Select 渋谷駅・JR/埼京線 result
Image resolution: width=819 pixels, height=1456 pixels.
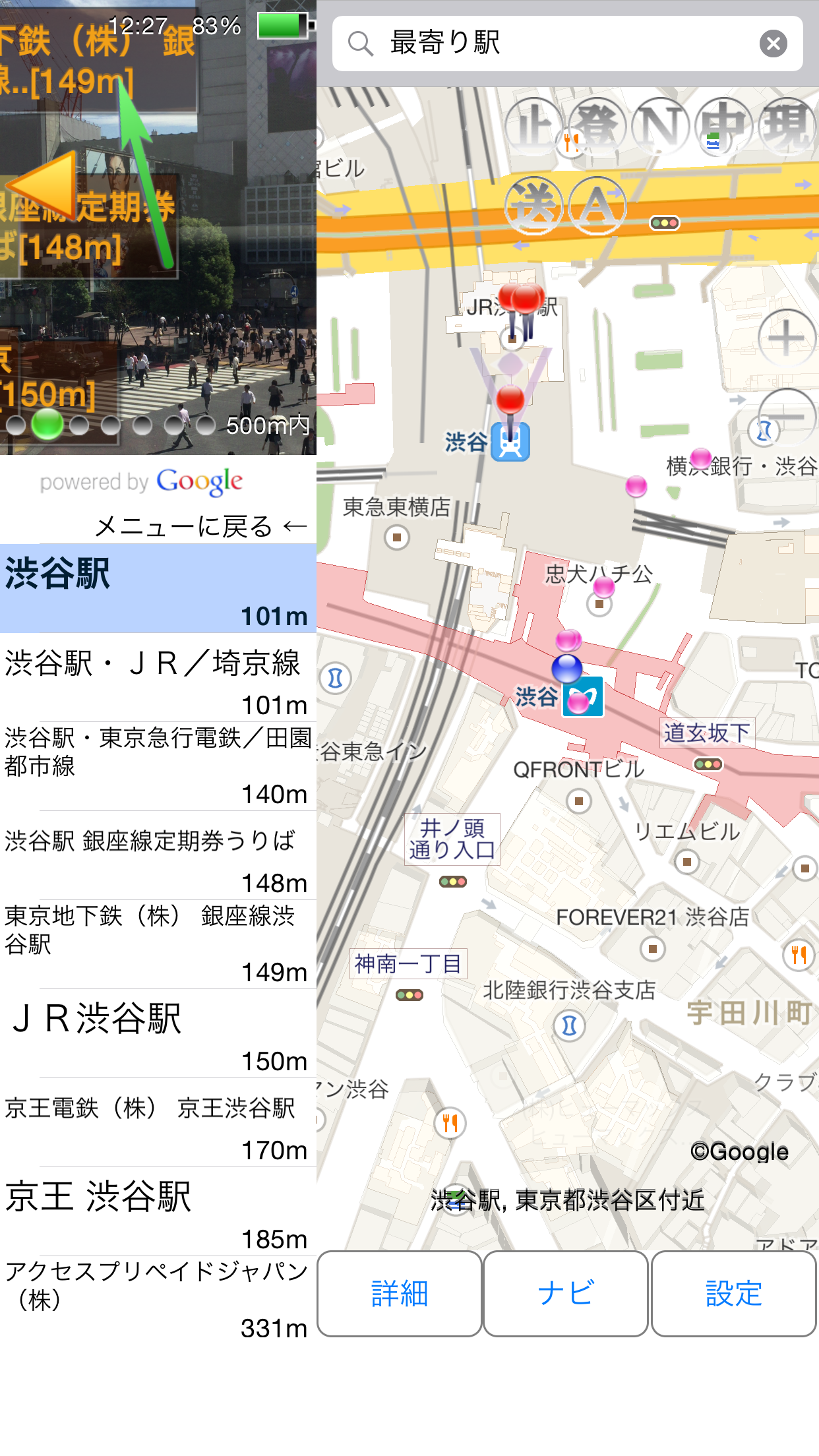pos(158,678)
